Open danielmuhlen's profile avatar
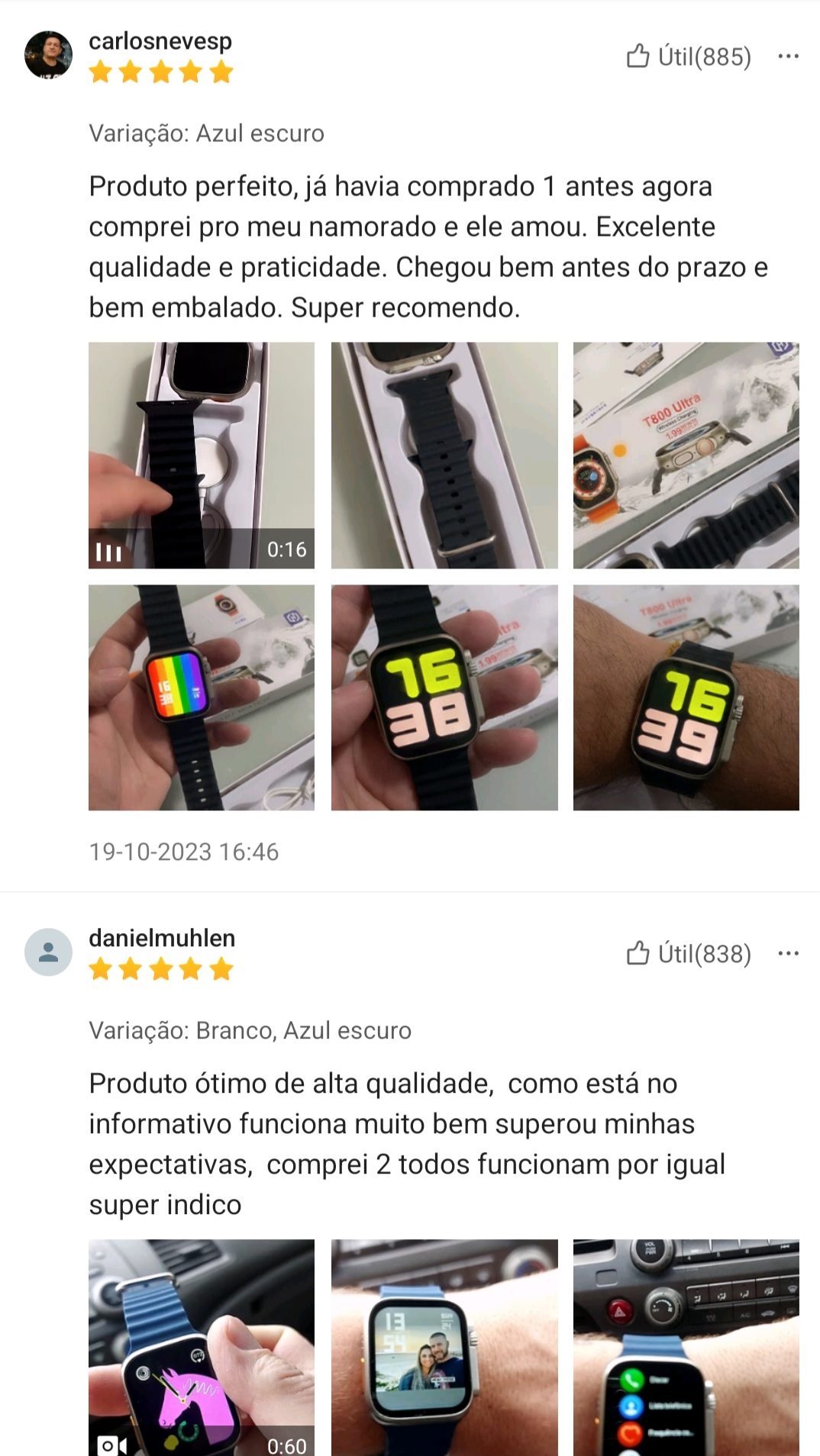The image size is (820, 1456). coord(48,952)
